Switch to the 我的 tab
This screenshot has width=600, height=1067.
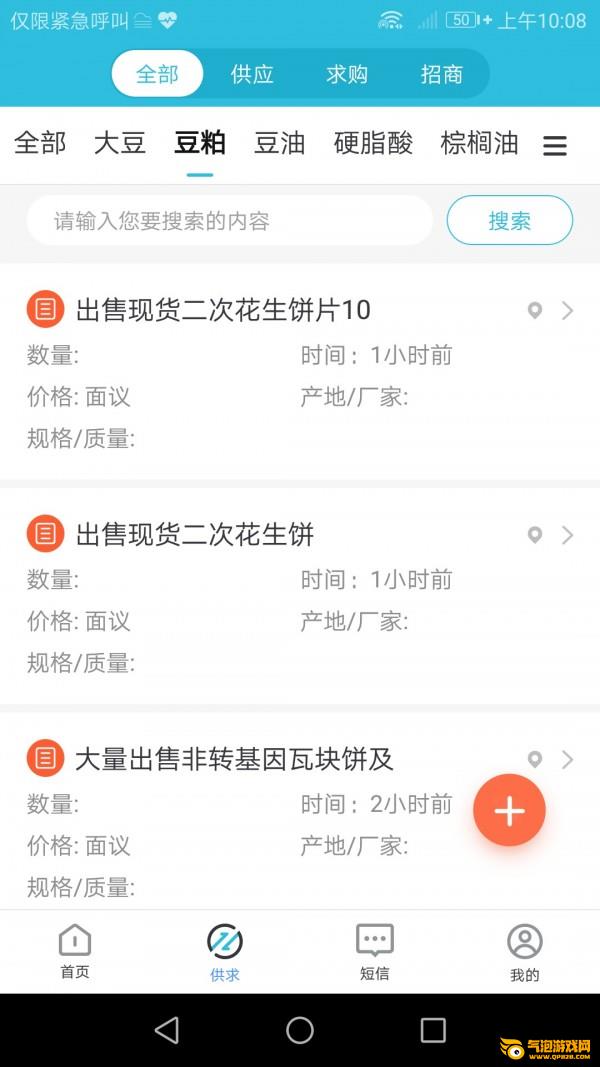tap(524, 951)
